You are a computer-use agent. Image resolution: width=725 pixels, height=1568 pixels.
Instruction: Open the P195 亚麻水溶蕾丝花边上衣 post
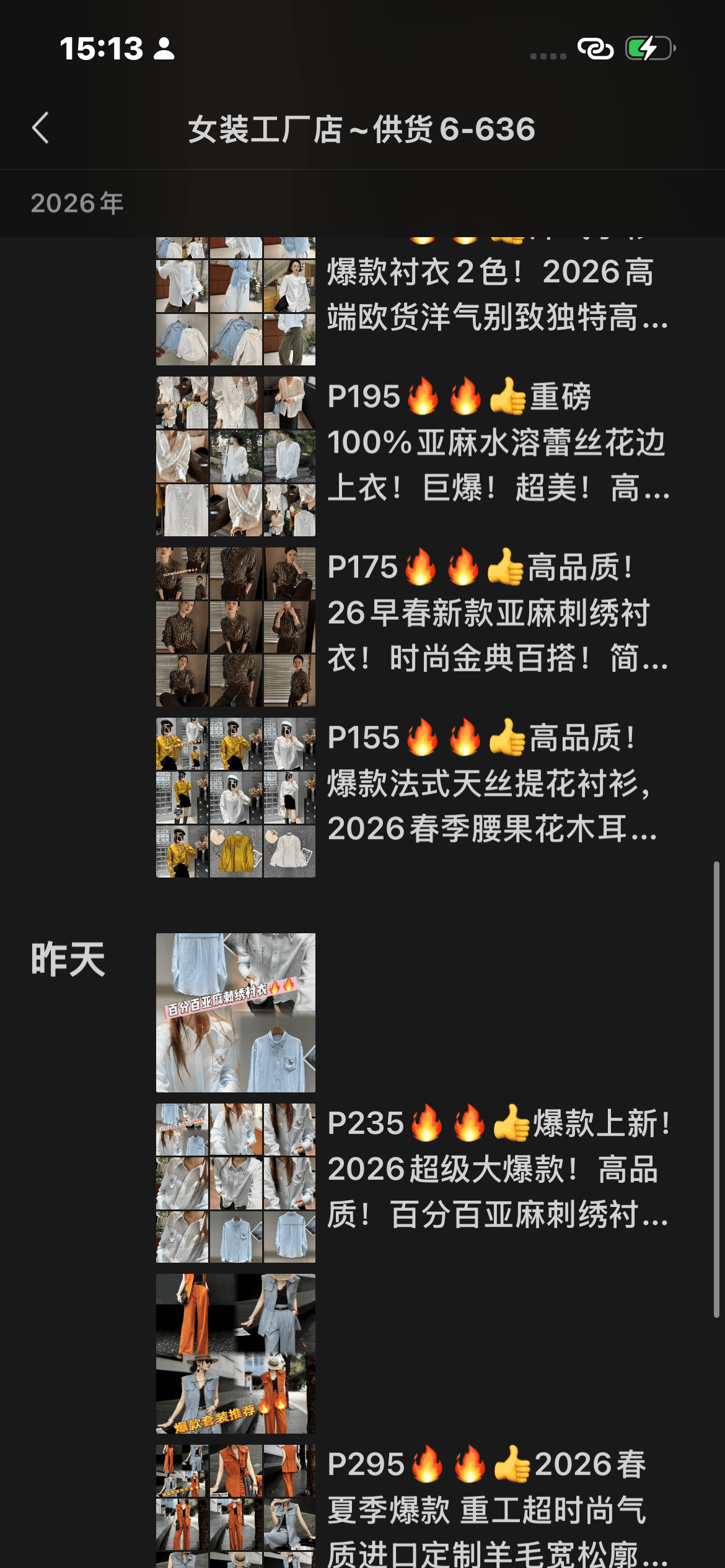coord(496,442)
